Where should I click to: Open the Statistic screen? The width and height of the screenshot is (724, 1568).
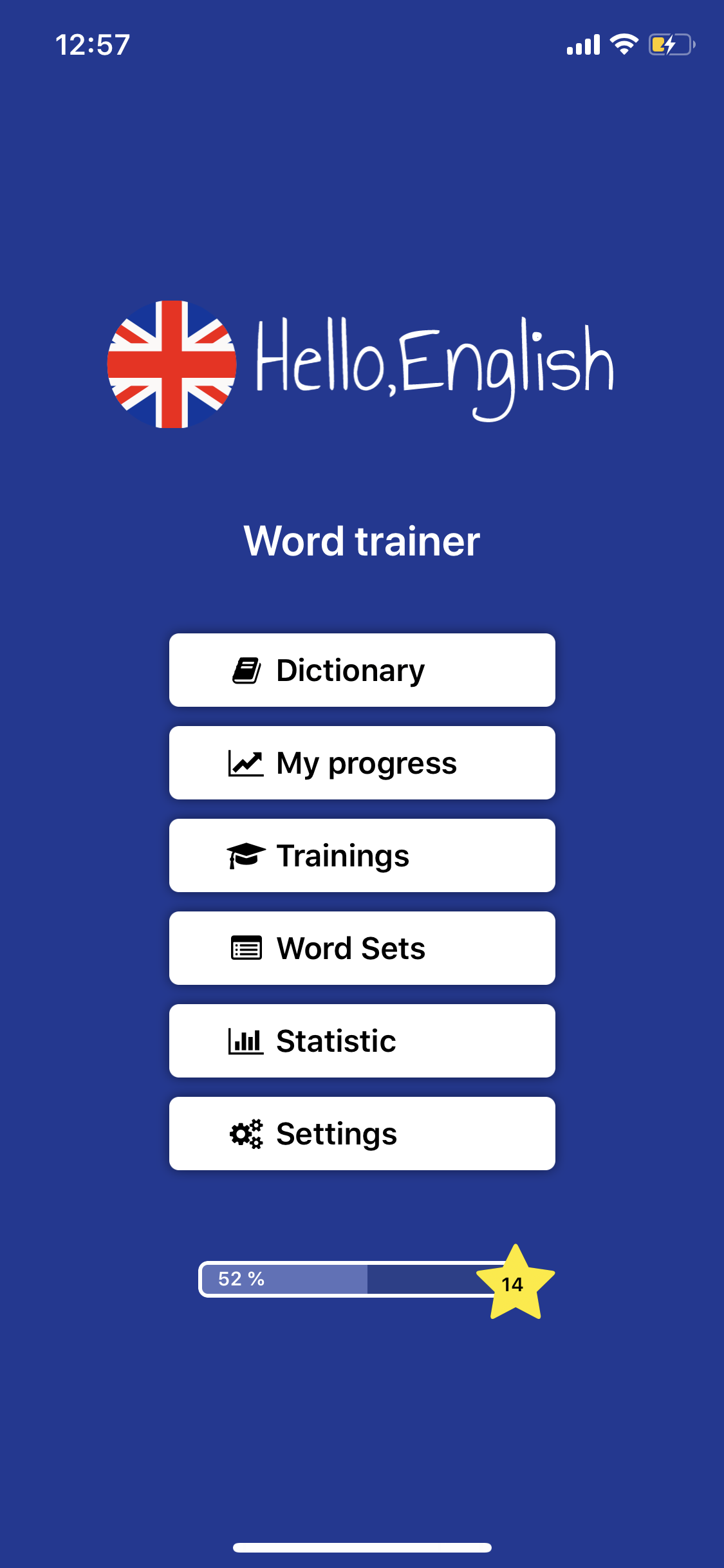[362, 1041]
